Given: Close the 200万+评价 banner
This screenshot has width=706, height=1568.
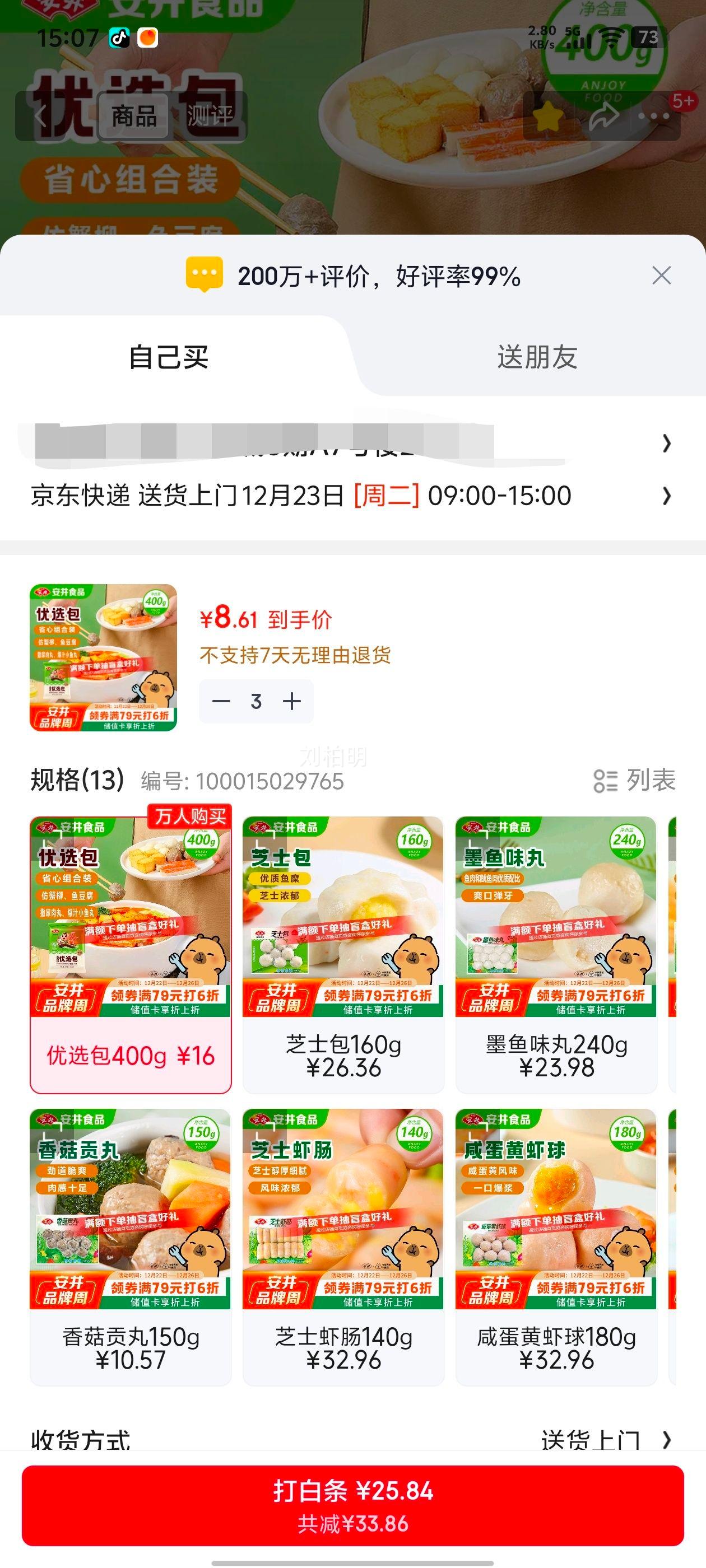Looking at the screenshot, I should click(x=664, y=275).
